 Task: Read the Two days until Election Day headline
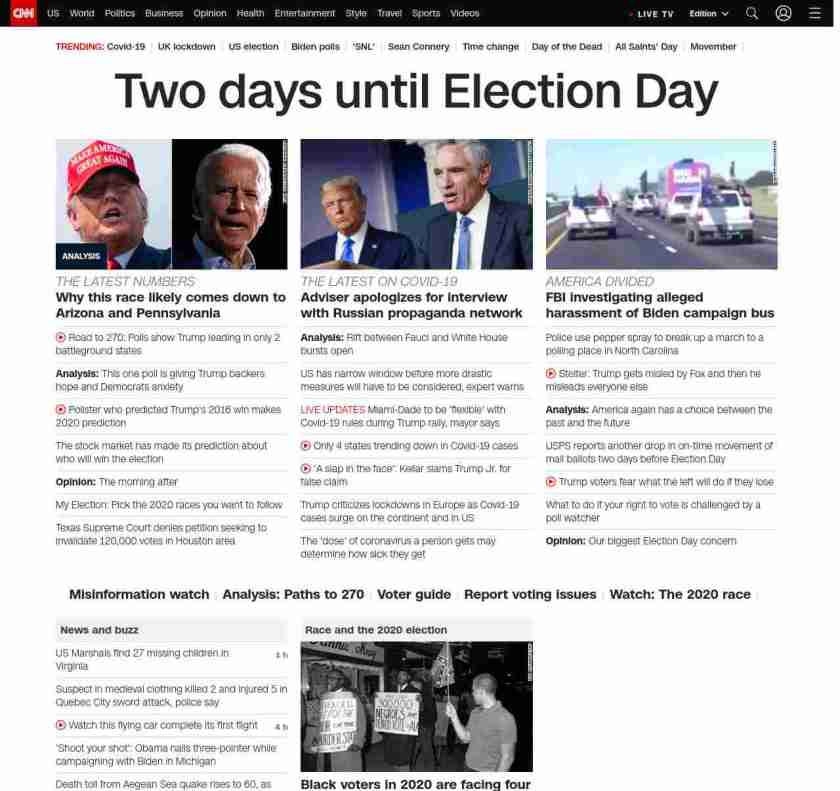click(416, 92)
